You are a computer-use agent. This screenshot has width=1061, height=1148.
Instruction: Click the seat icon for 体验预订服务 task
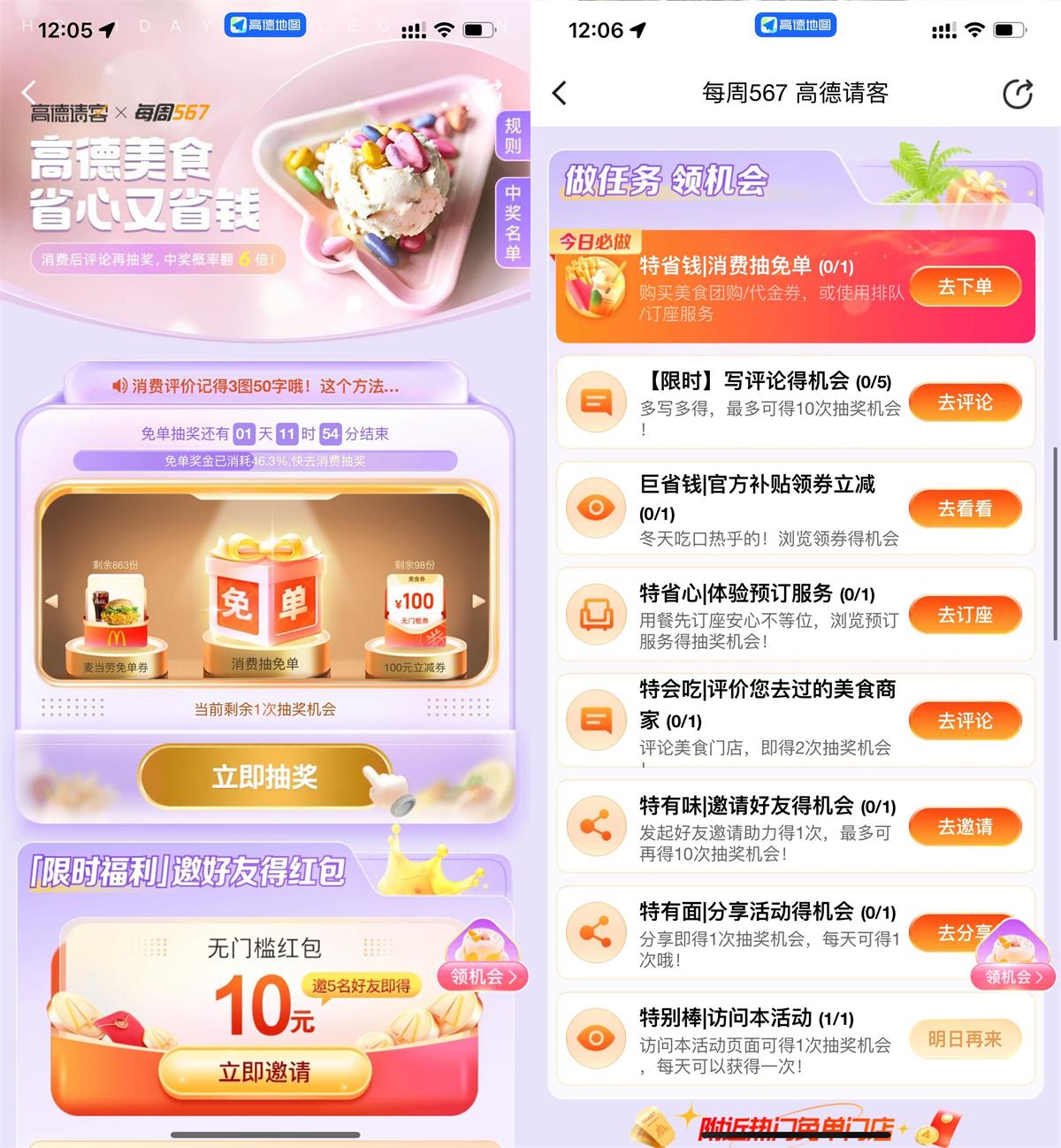[596, 615]
